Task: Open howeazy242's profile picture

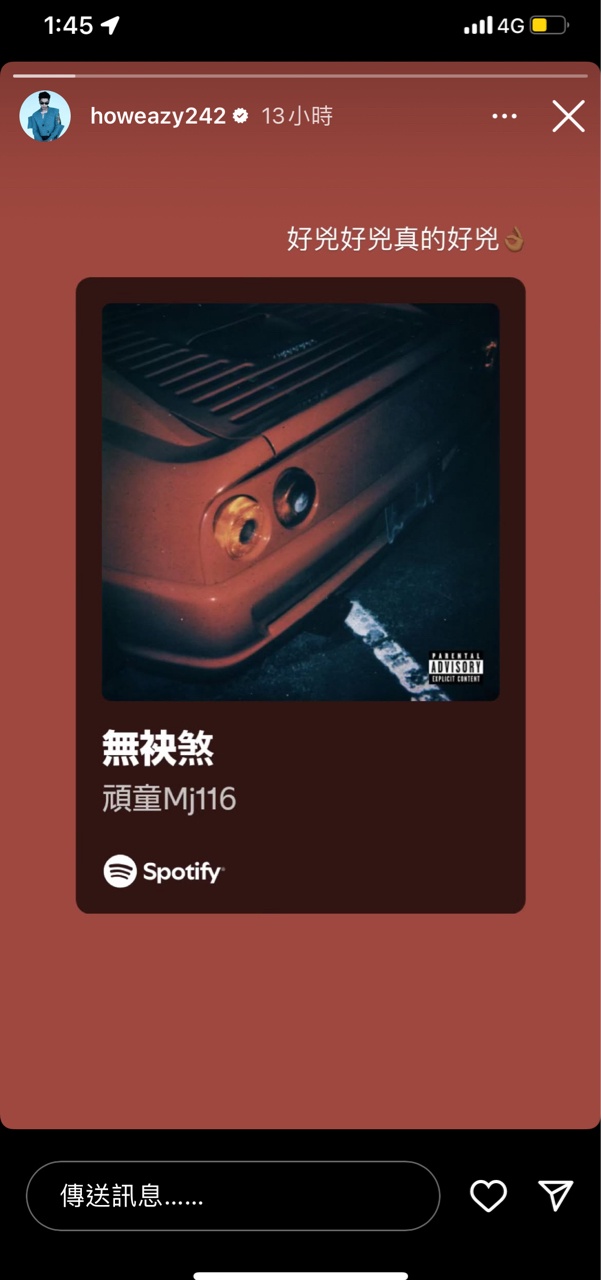Action: 45,116
